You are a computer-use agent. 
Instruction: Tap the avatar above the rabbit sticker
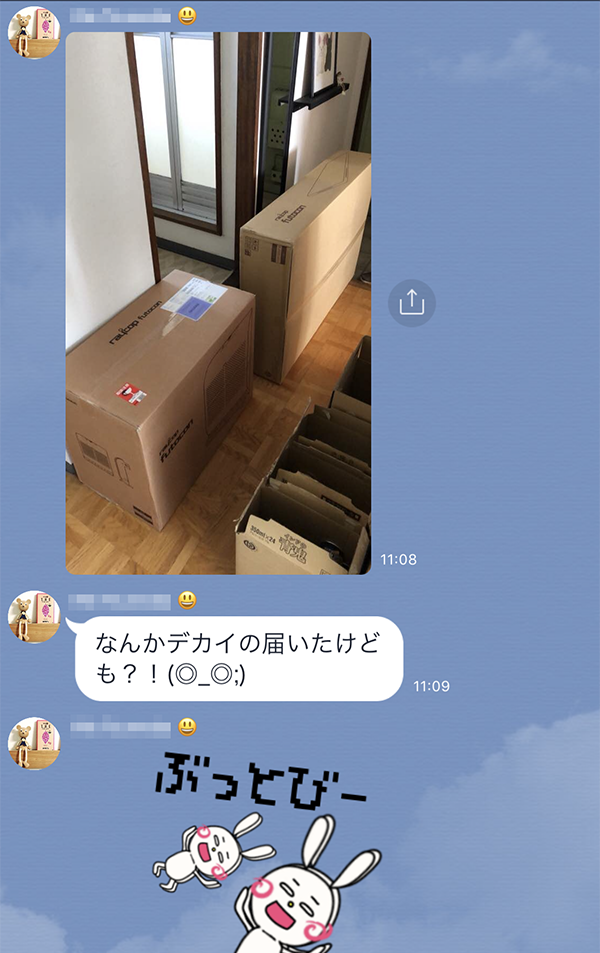click(x=34, y=743)
